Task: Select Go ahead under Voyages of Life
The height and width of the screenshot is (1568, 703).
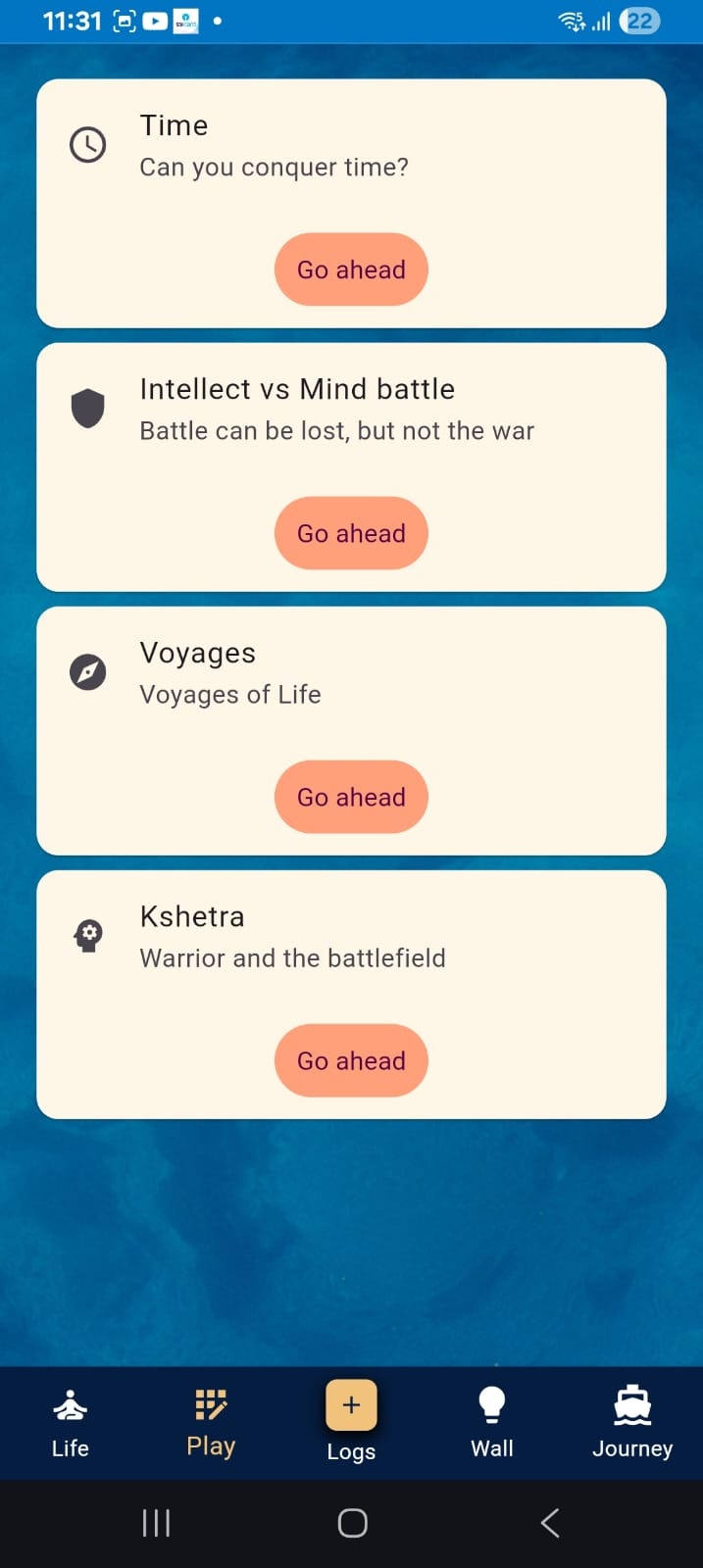Action: tap(351, 797)
